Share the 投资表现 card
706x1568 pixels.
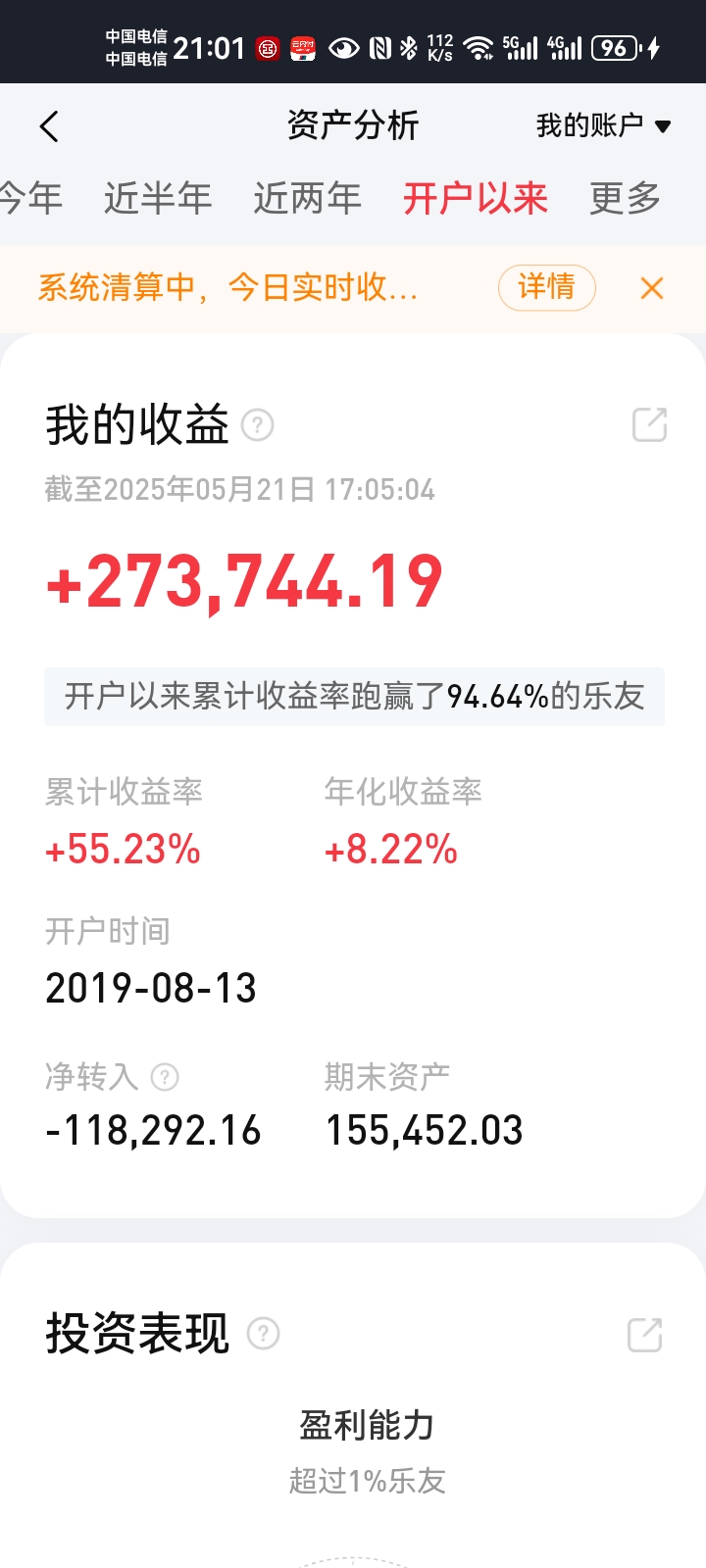[x=645, y=1335]
